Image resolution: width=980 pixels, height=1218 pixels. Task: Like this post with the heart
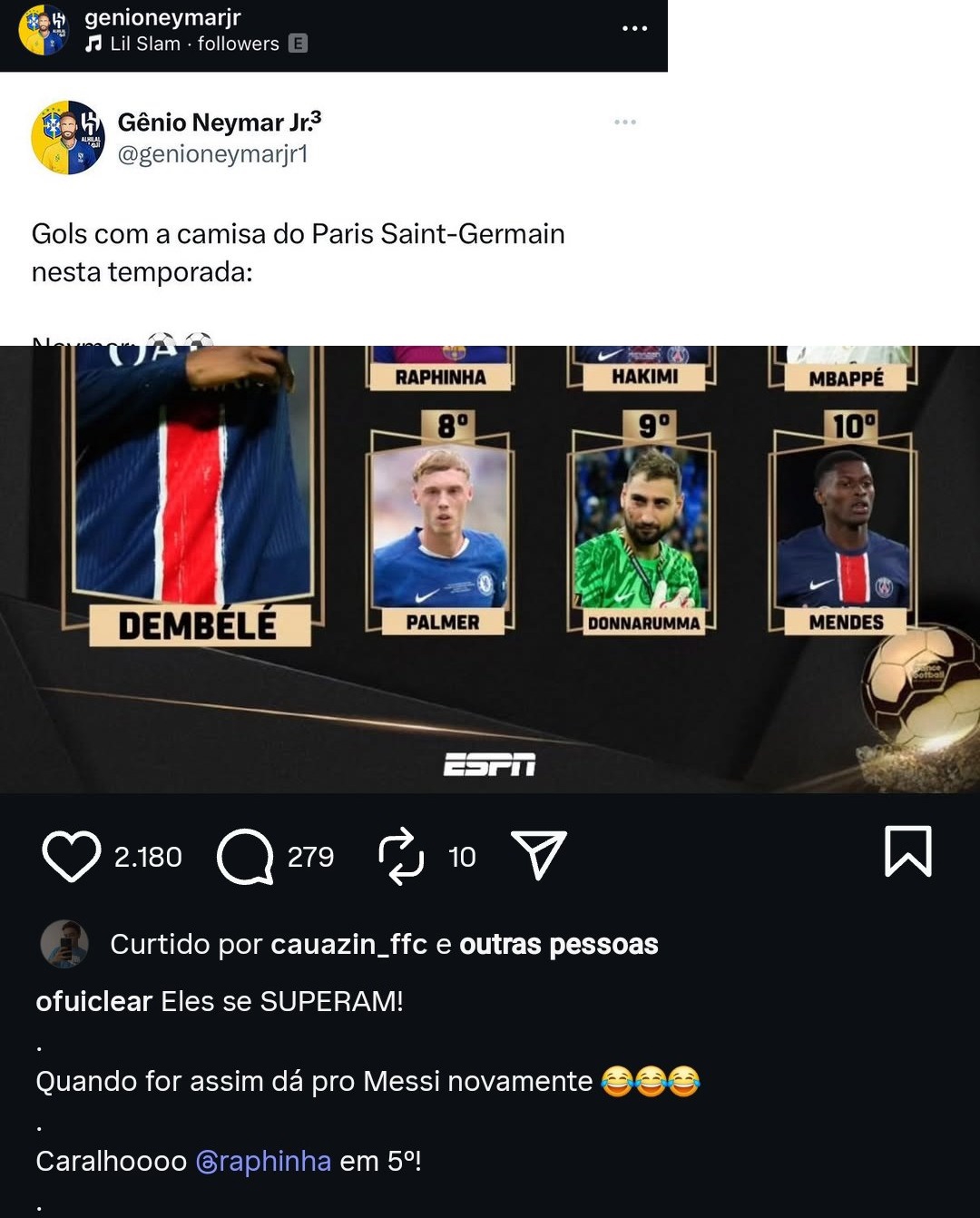pos(71,856)
